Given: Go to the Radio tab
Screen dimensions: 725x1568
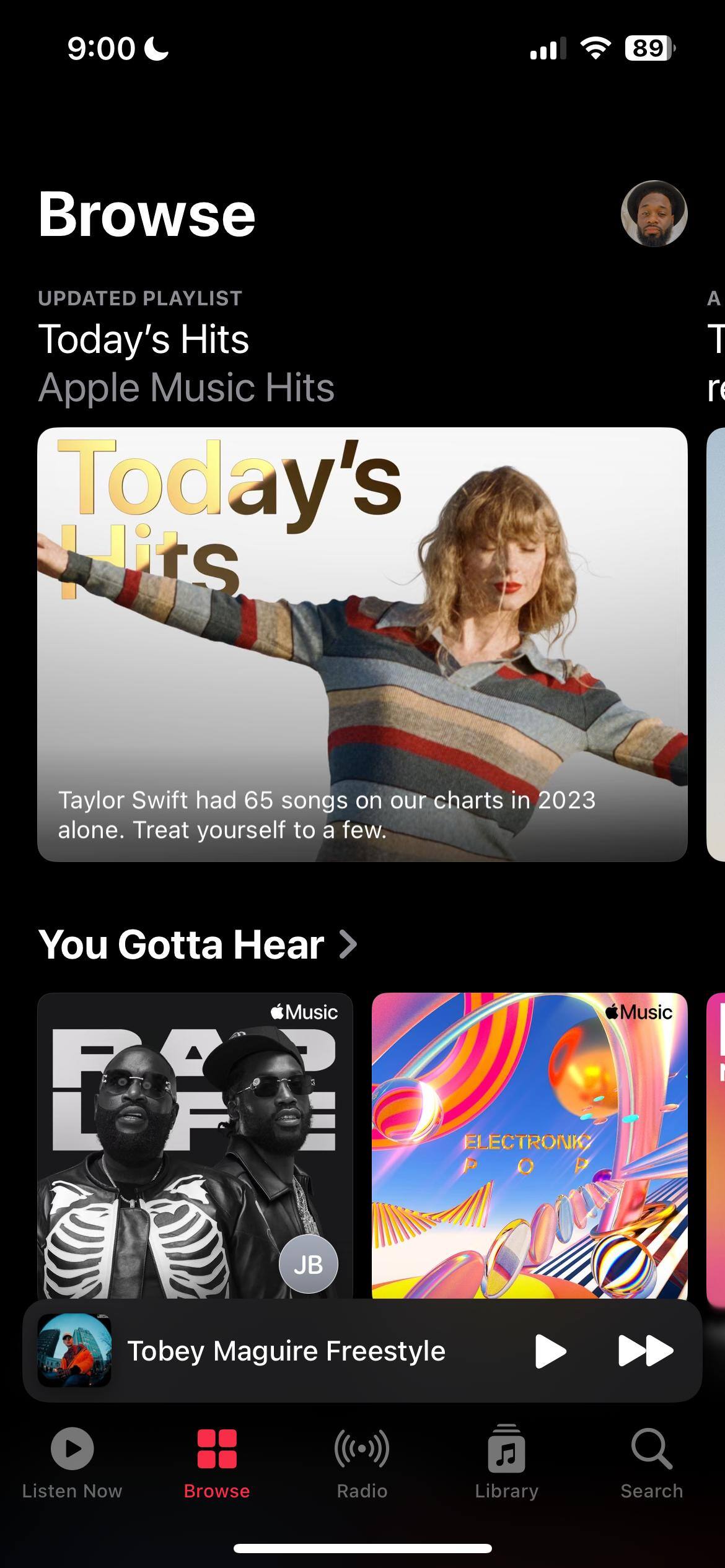Looking at the screenshot, I should (x=362, y=1463).
